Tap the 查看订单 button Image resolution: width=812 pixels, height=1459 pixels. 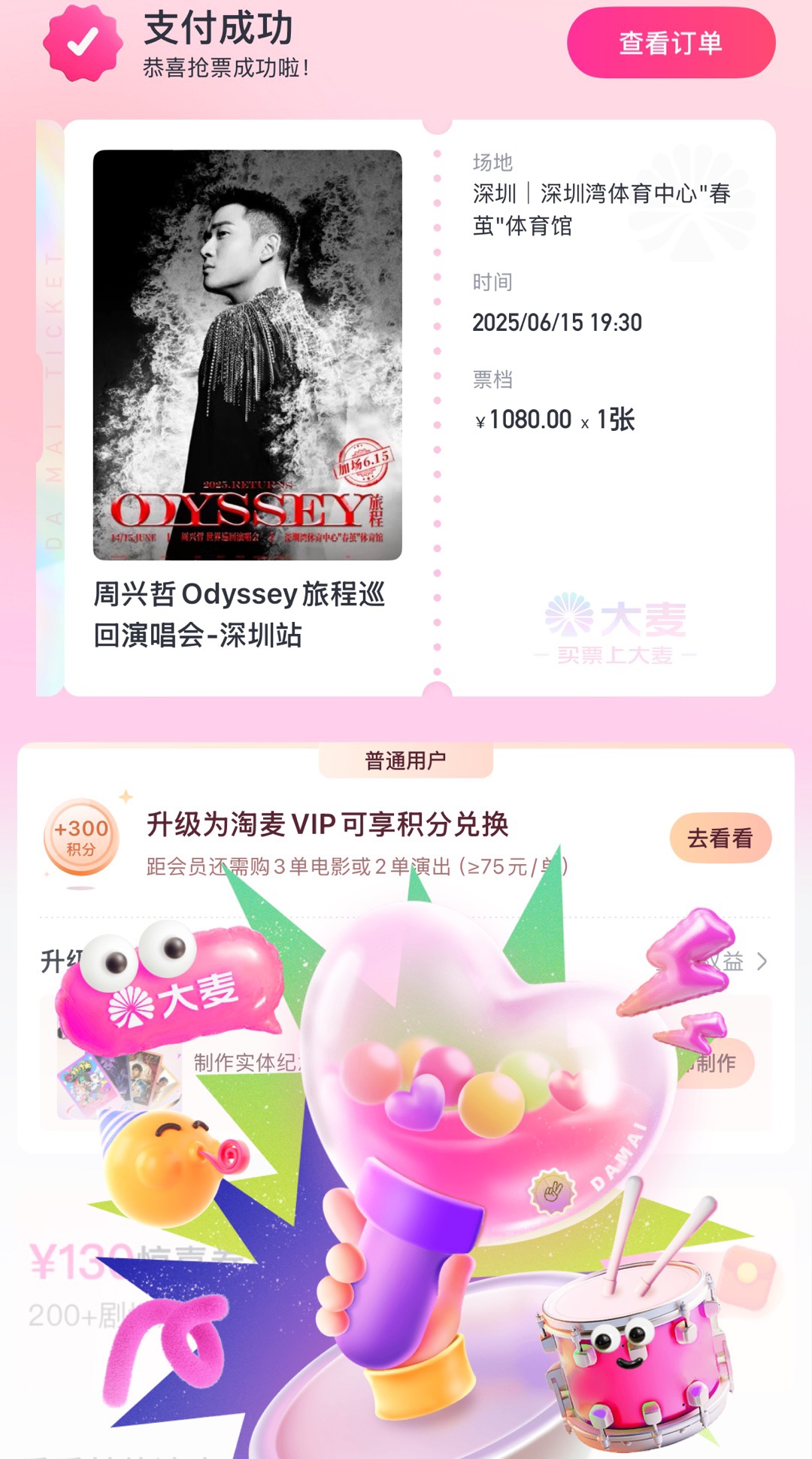pyautogui.click(x=671, y=43)
